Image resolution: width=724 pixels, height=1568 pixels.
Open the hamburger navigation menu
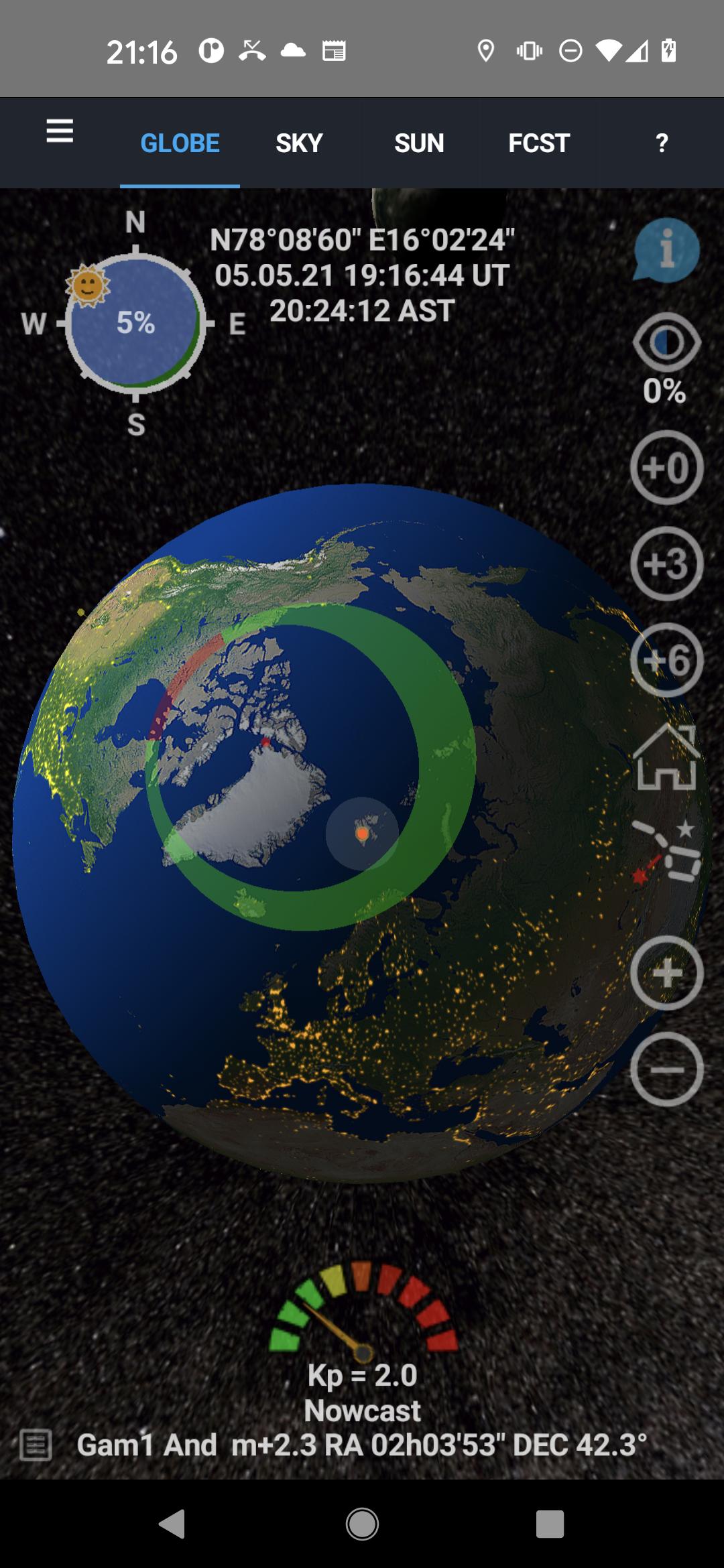point(60,131)
